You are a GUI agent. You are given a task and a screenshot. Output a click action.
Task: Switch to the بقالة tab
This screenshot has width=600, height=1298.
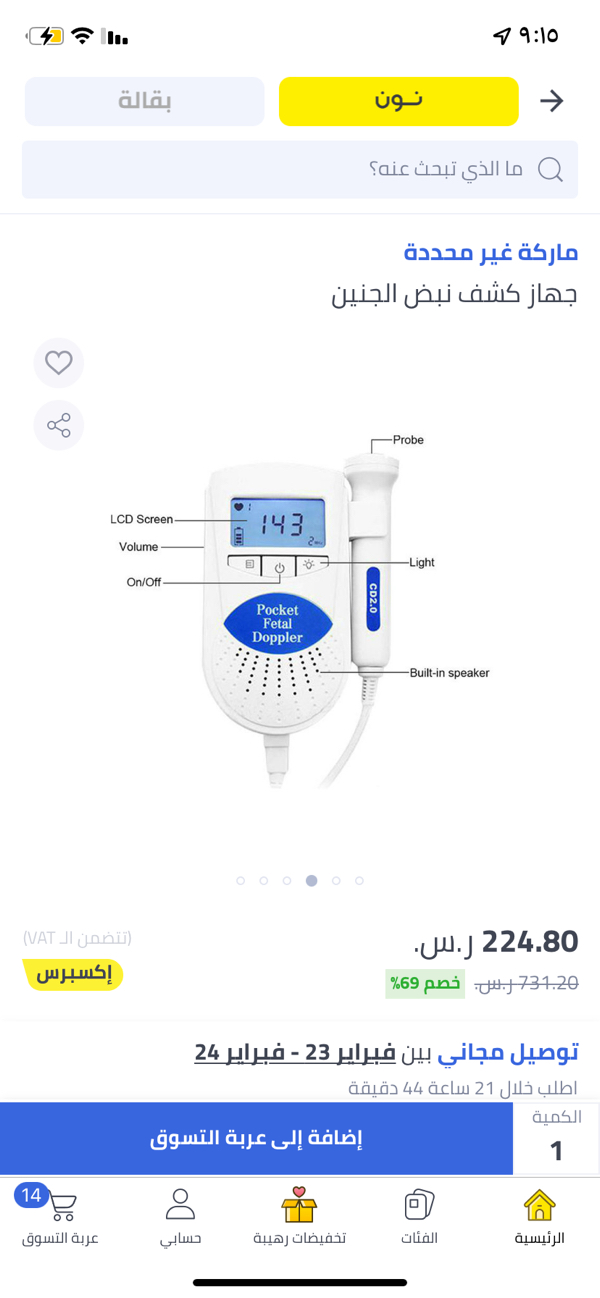[x=144, y=101]
